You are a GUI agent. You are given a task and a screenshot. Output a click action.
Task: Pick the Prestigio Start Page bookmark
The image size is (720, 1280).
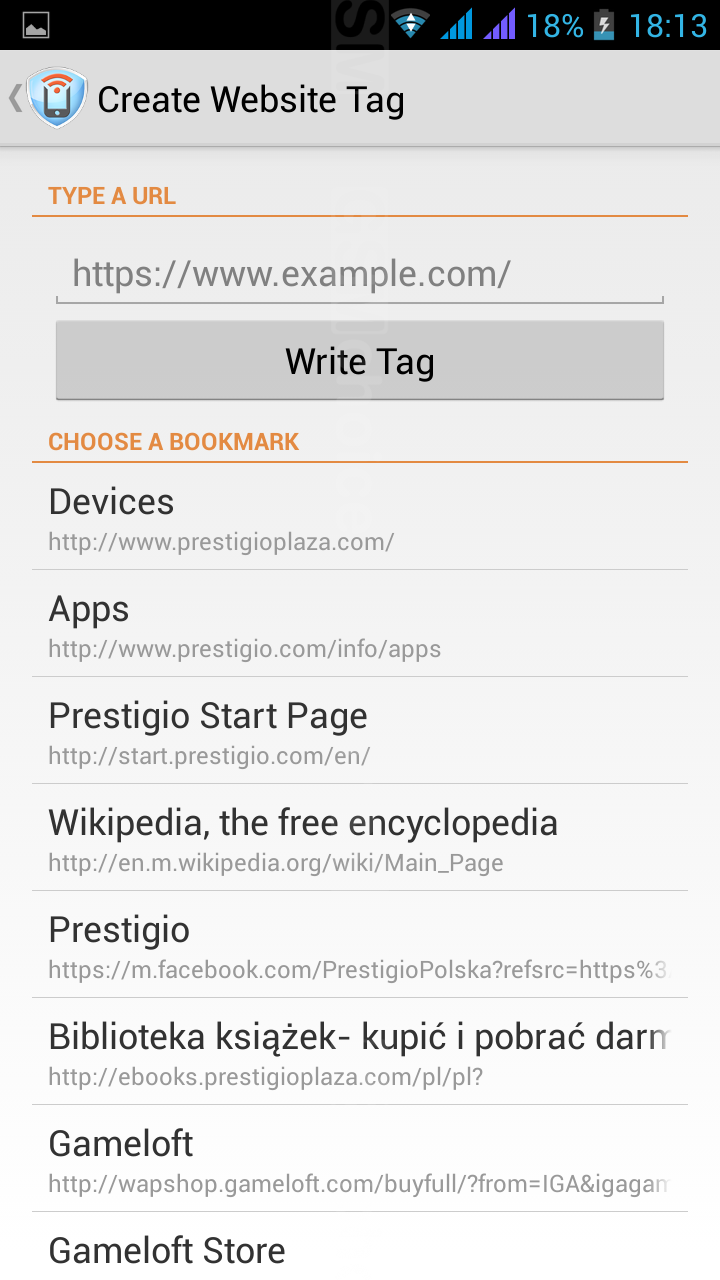(360, 733)
